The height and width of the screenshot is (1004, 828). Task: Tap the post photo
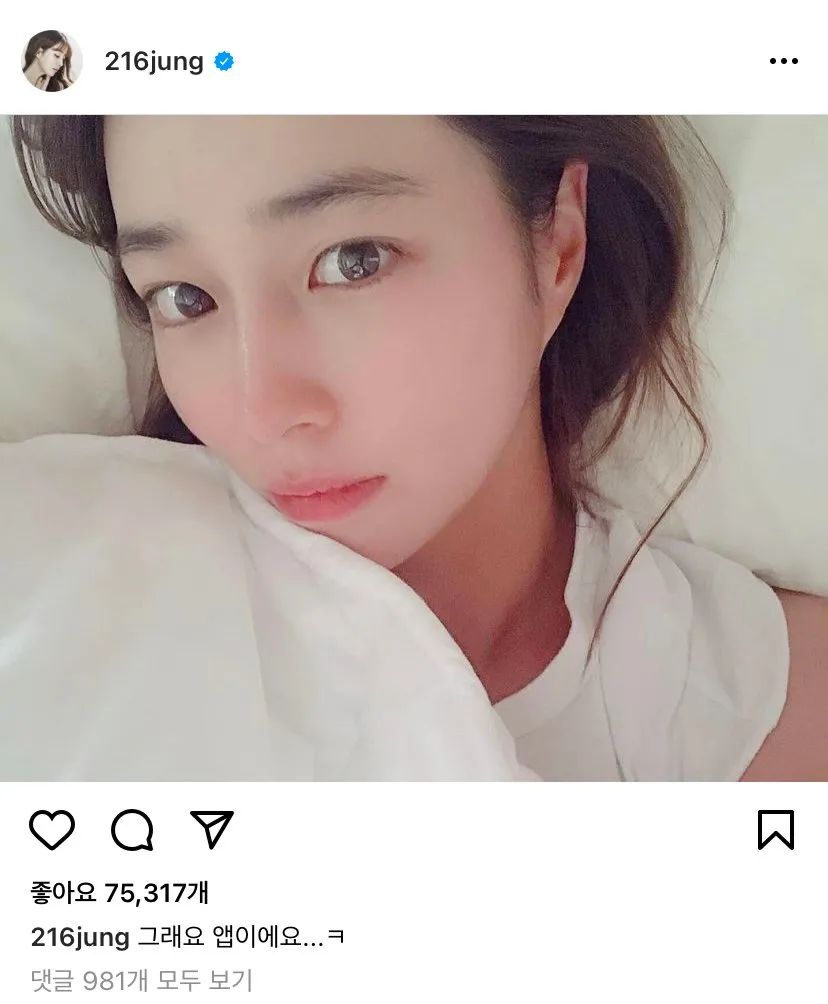(x=414, y=448)
